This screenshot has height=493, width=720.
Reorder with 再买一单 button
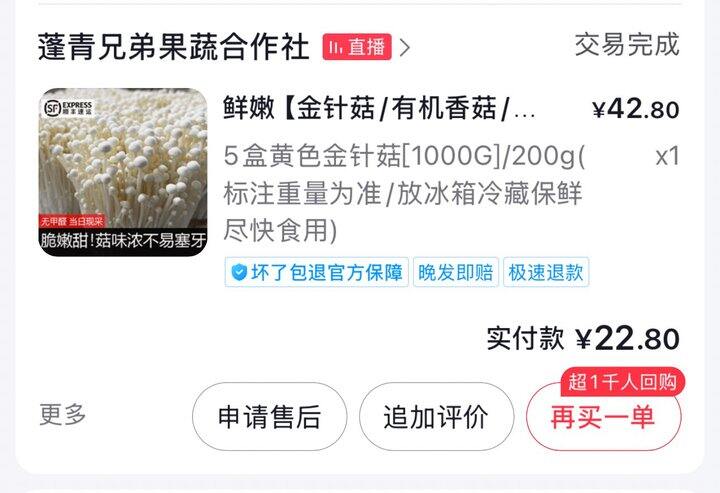(602, 416)
